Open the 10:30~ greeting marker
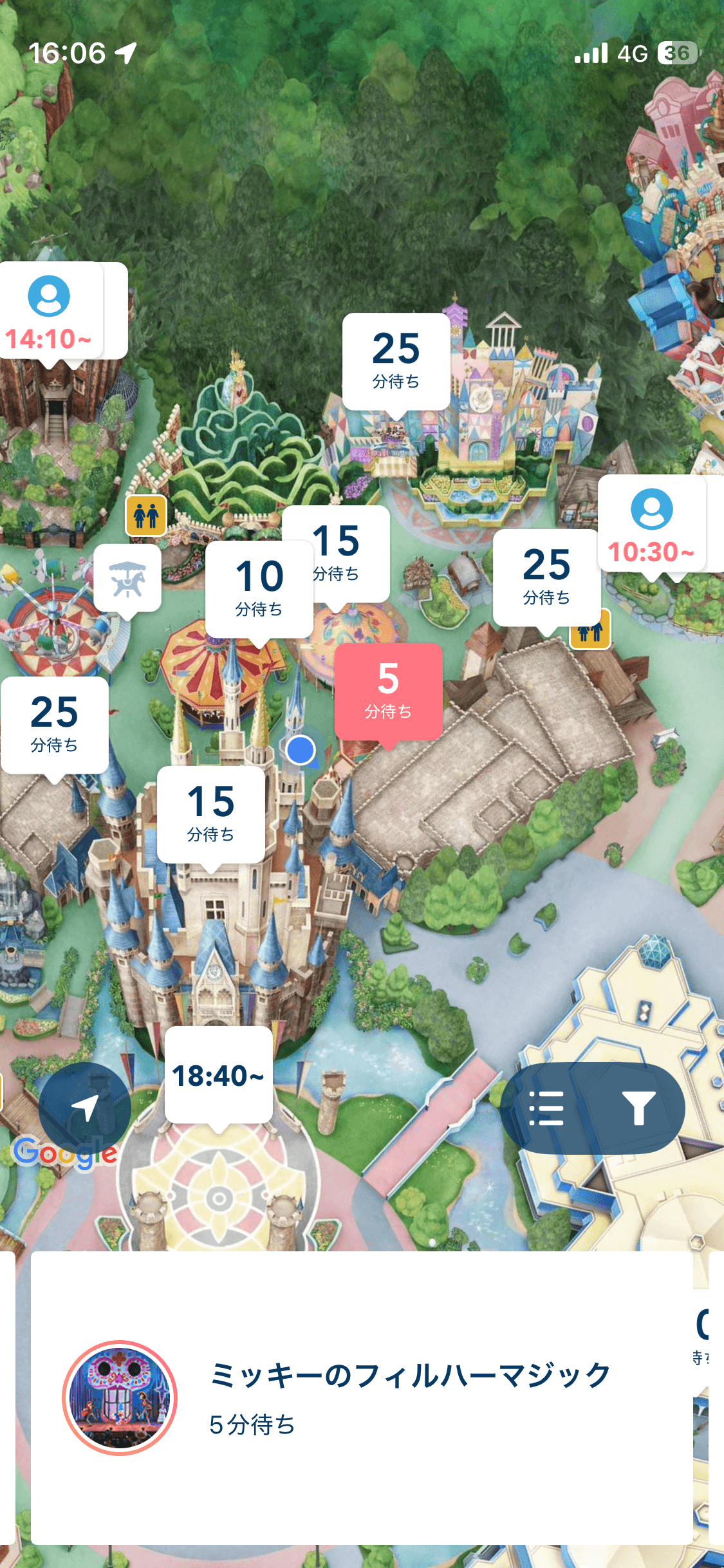This screenshot has width=724, height=1568. [651, 525]
